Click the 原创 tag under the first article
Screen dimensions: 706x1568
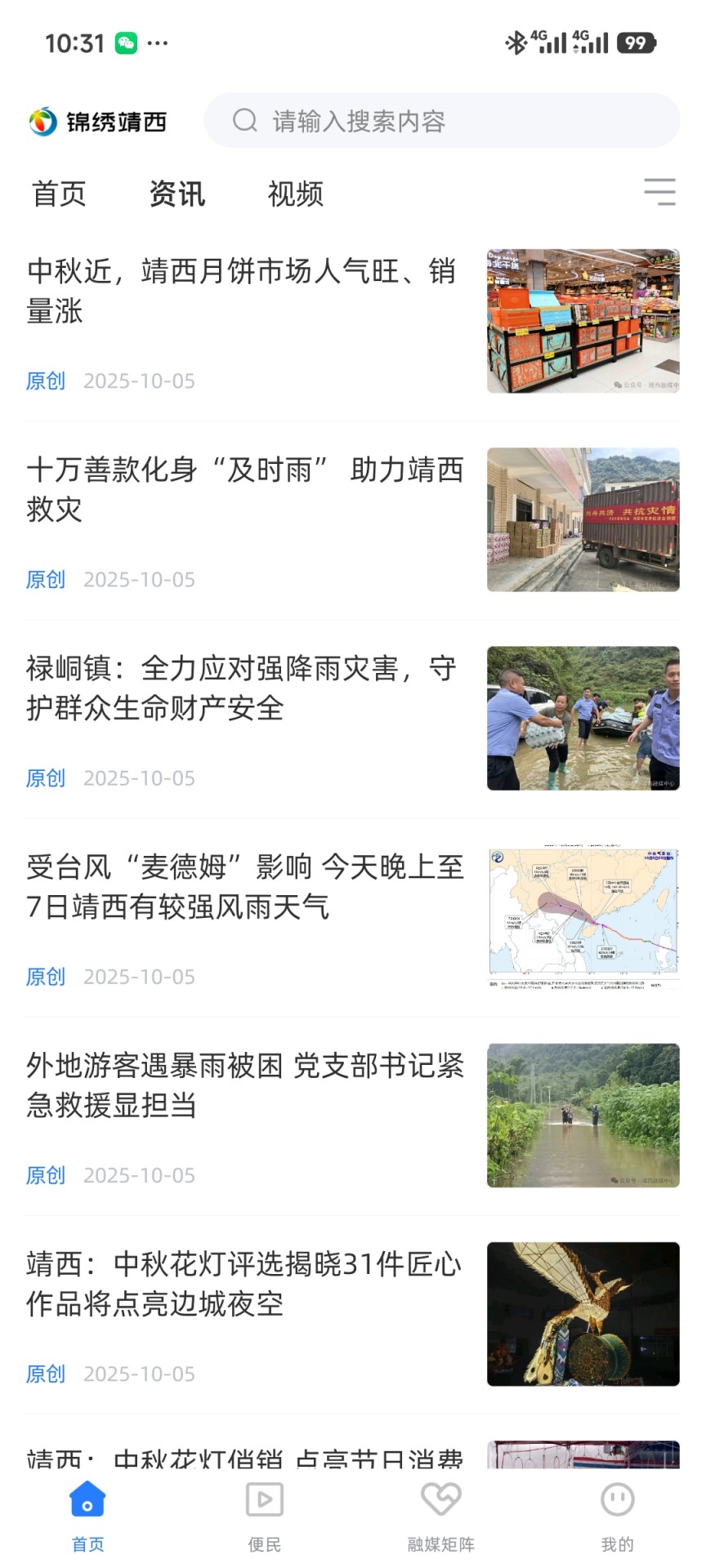coord(46,381)
